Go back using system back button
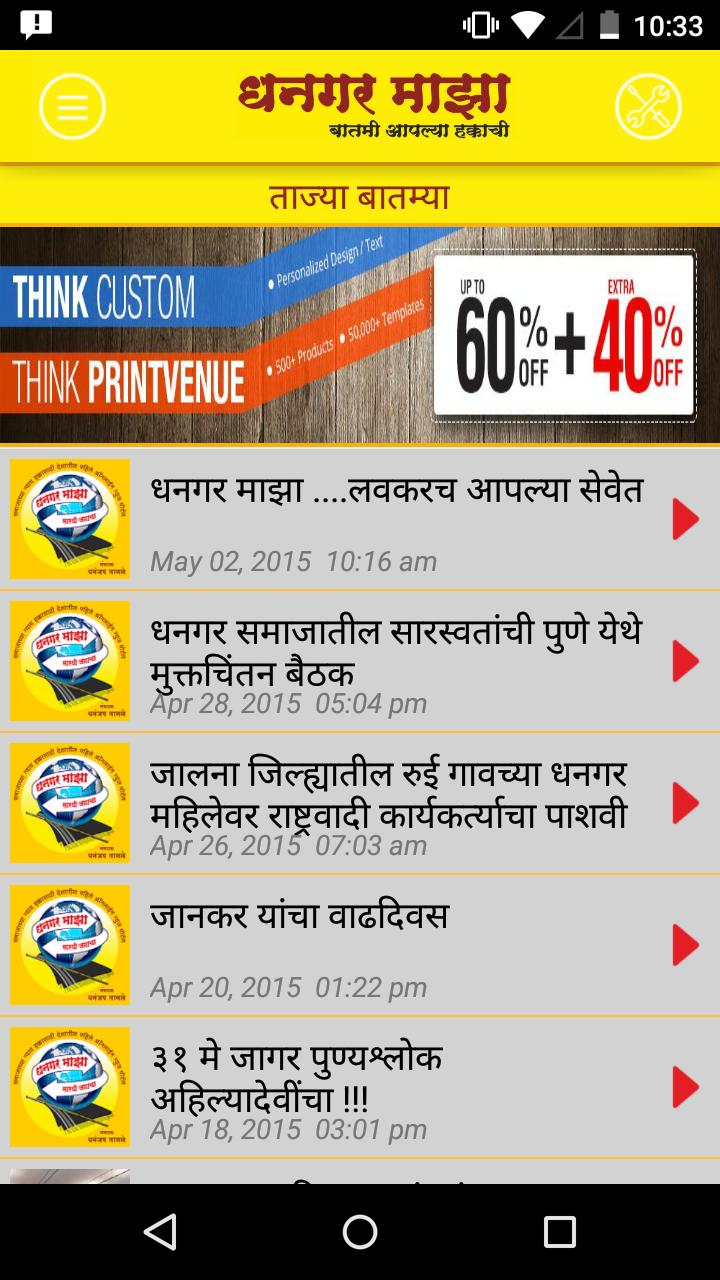This screenshot has width=720, height=1280. click(160, 1232)
